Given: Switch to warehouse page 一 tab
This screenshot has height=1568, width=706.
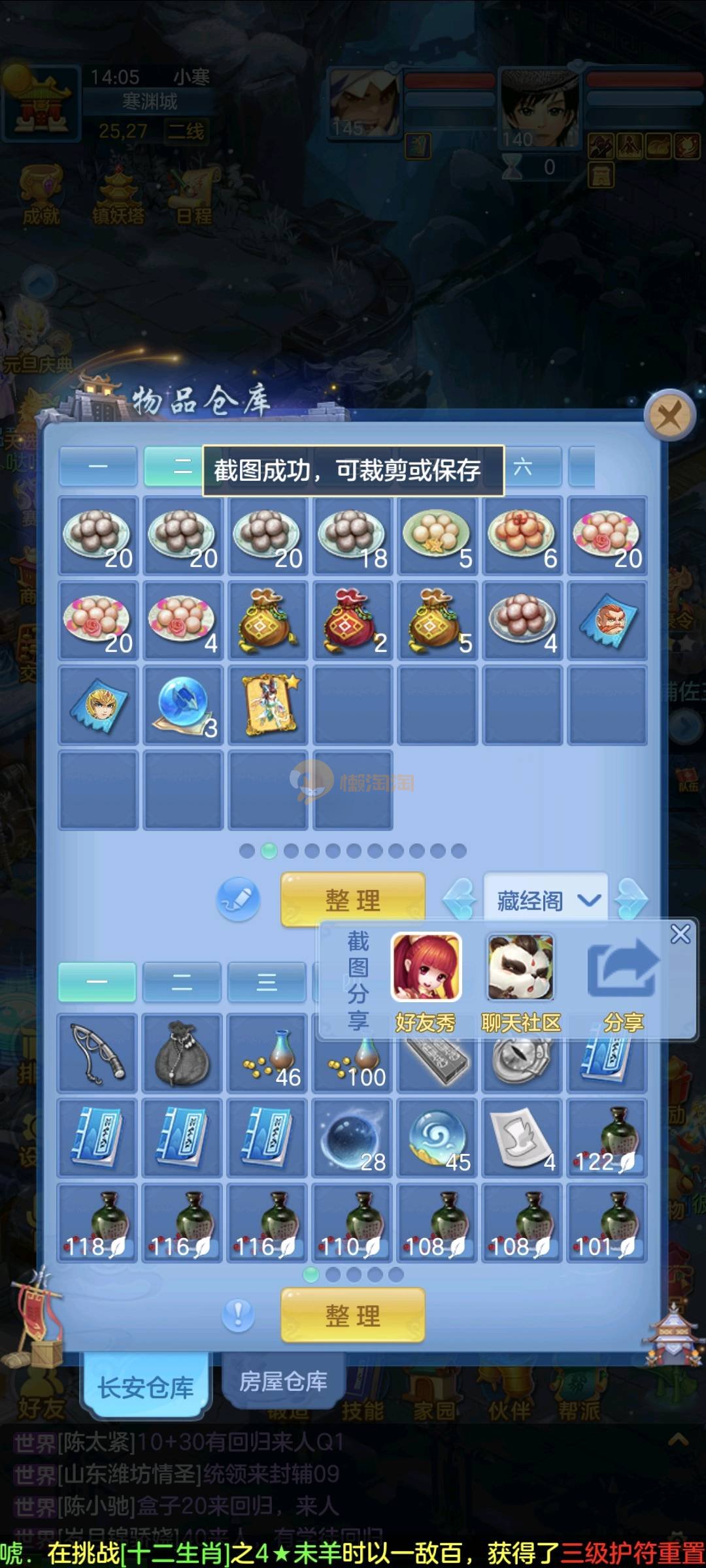Looking at the screenshot, I should pos(98,466).
